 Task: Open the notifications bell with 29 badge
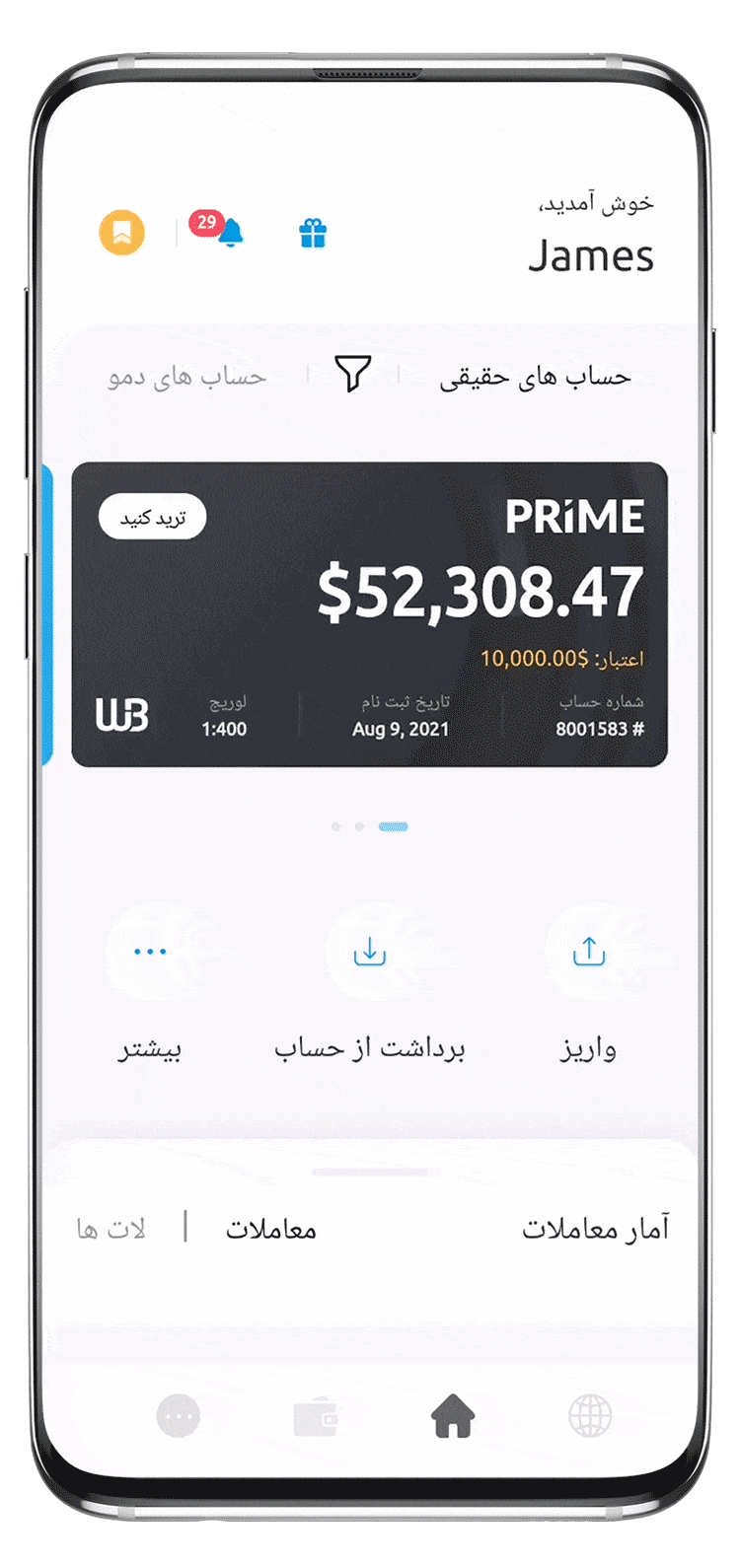point(228,233)
